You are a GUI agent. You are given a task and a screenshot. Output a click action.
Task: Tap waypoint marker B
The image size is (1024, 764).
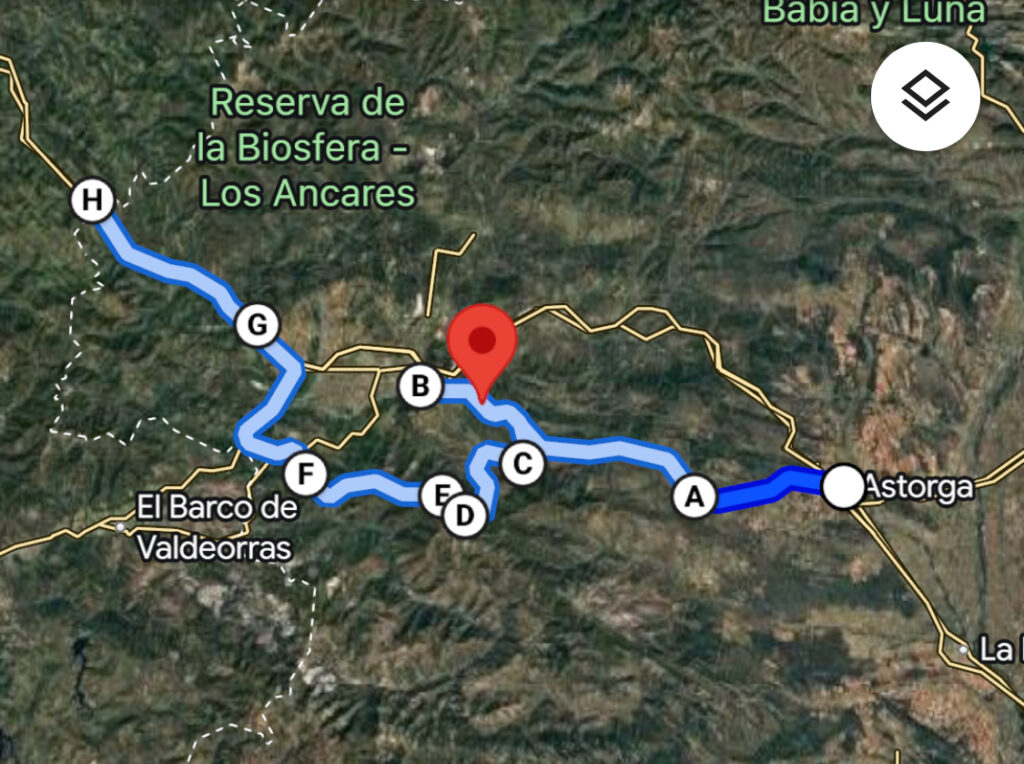point(420,386)
